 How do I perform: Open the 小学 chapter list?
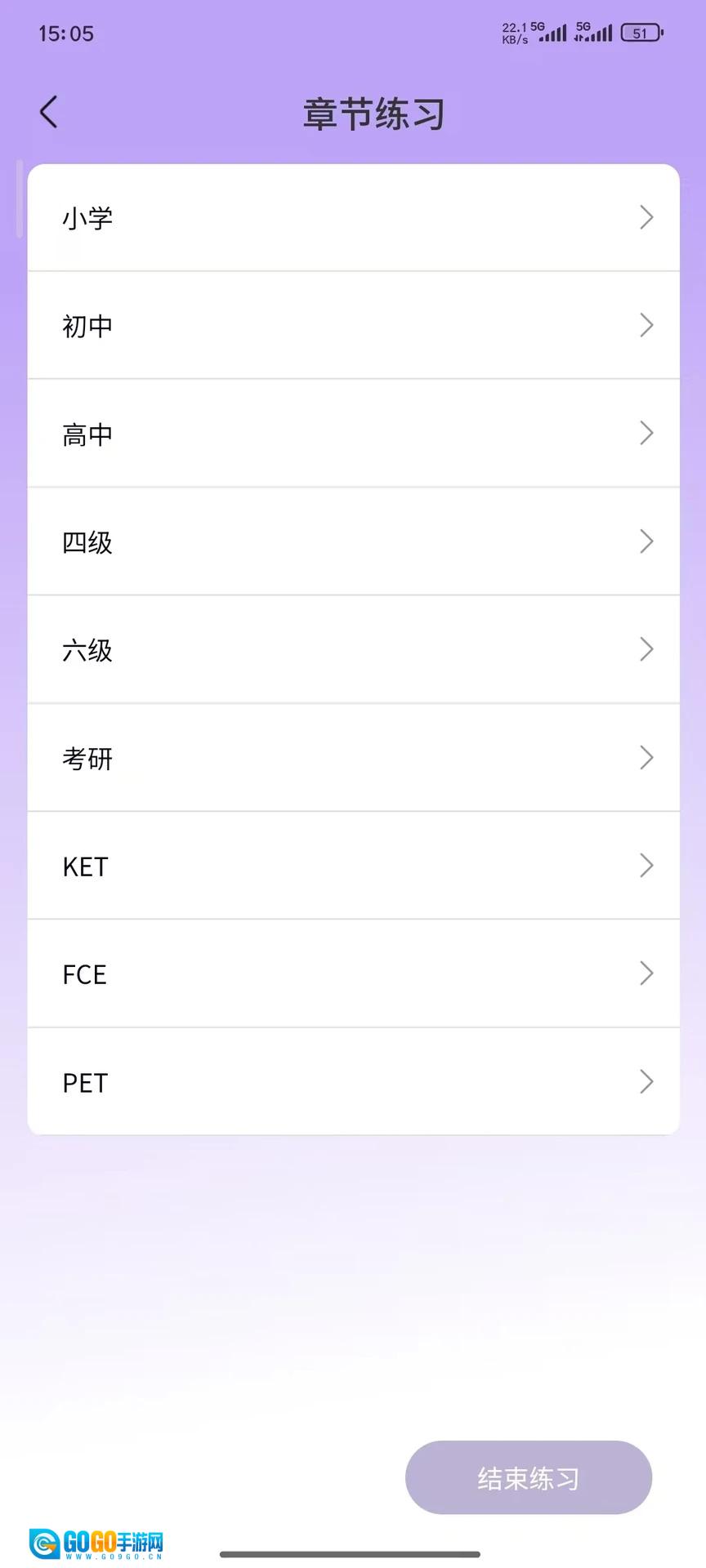tap(353, 218)
